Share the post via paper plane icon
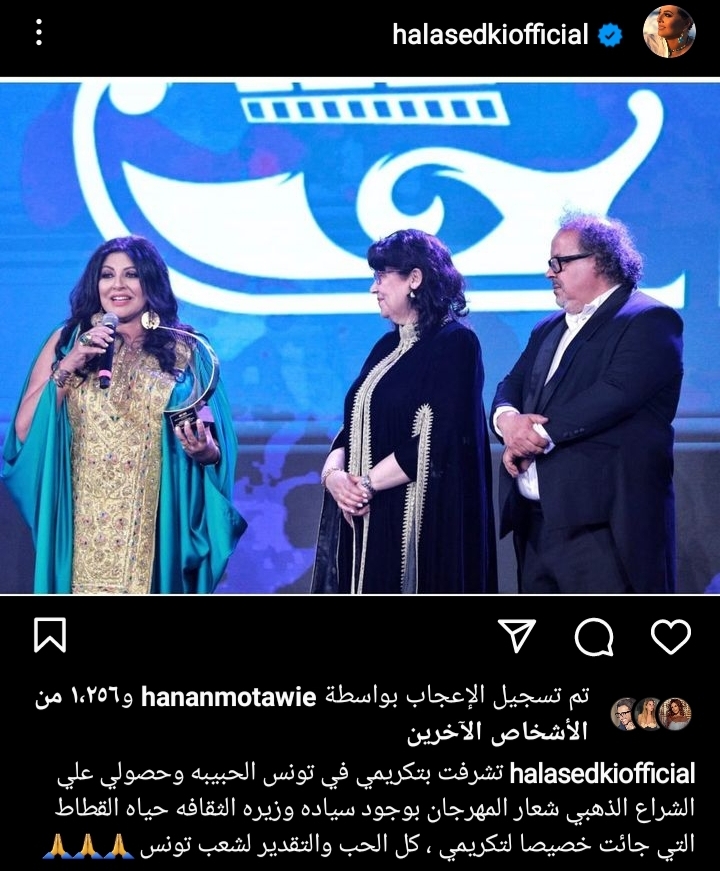This screenshot has height=871, width=720. [517, 636]
